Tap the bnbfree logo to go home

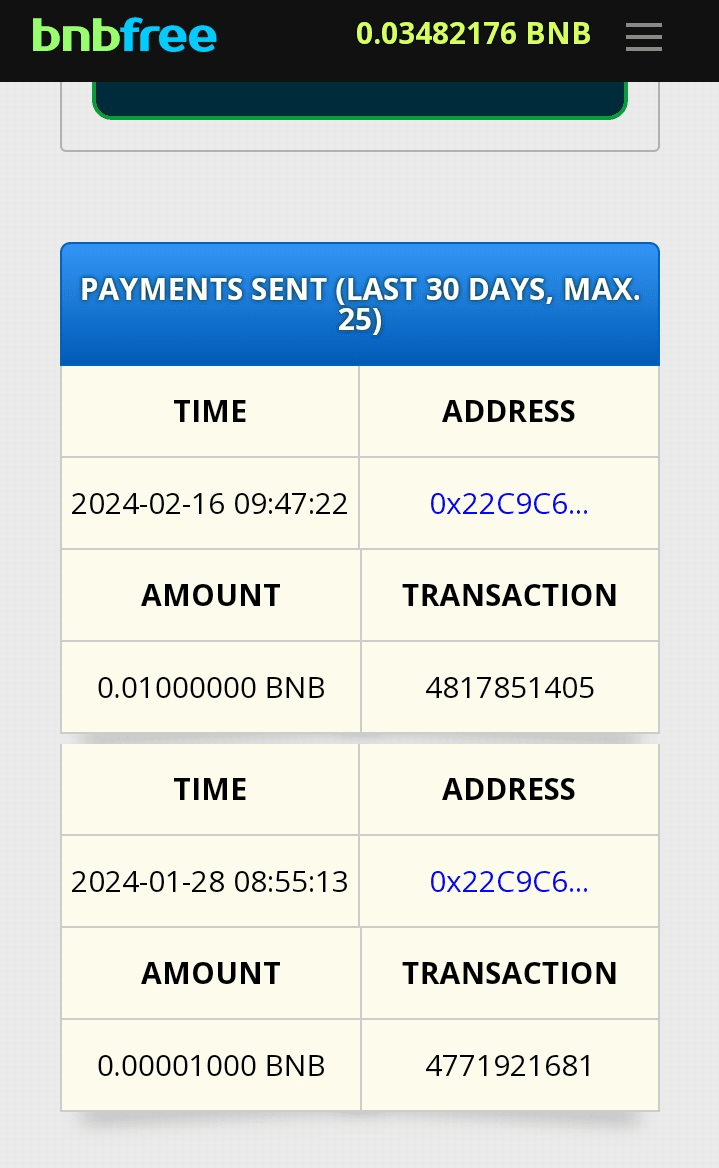[124, 36]
